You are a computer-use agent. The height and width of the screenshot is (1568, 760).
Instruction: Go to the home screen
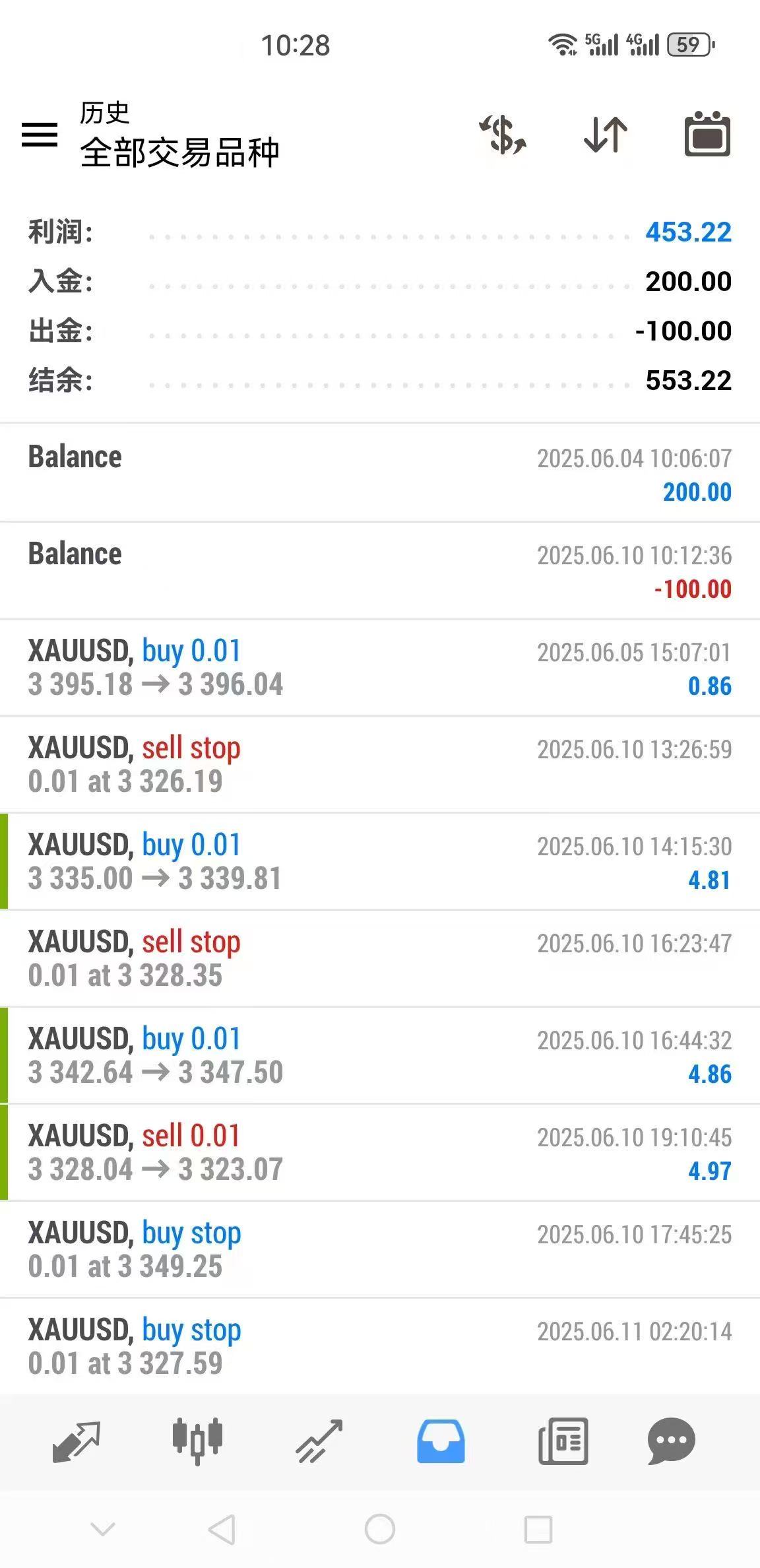point(380,1529)
